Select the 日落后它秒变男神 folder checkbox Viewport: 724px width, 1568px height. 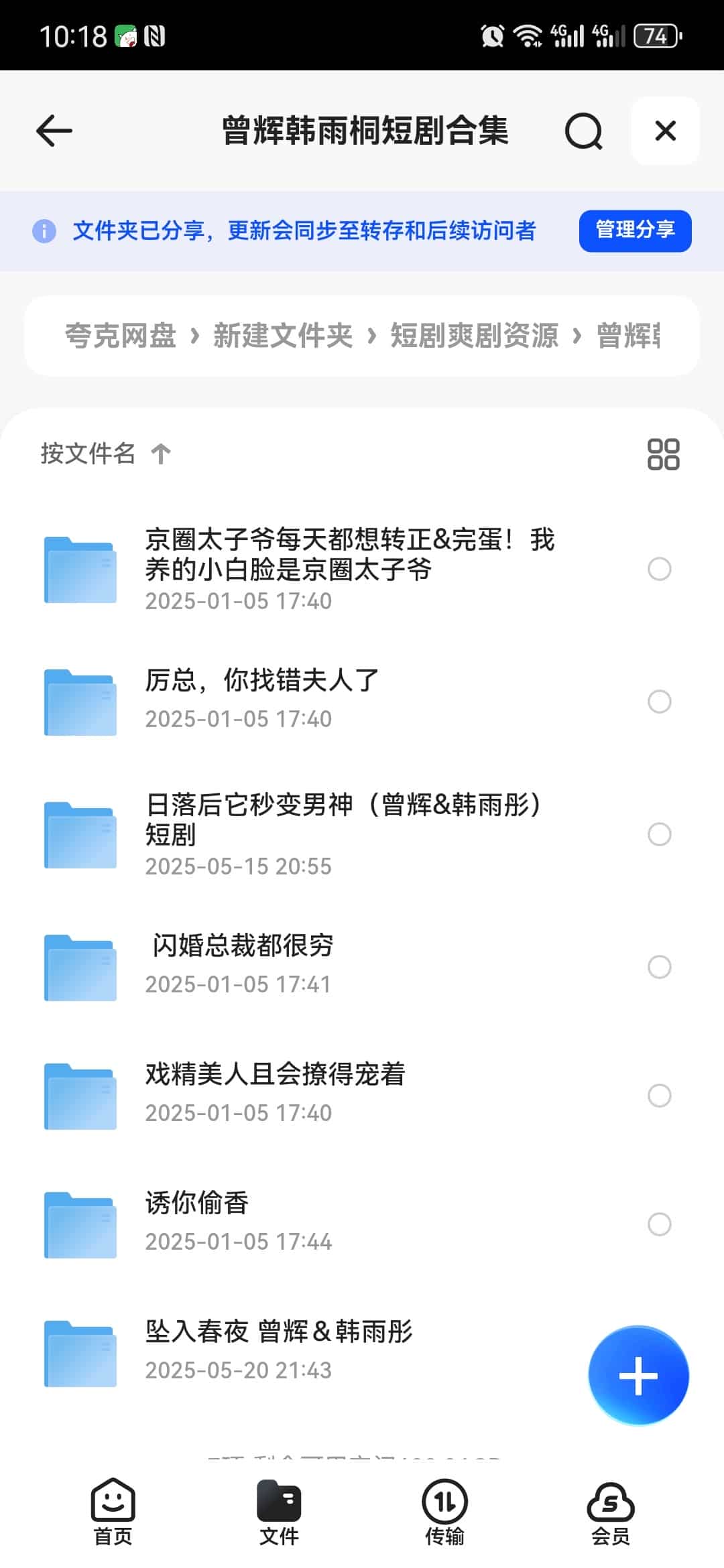(660, 834)
